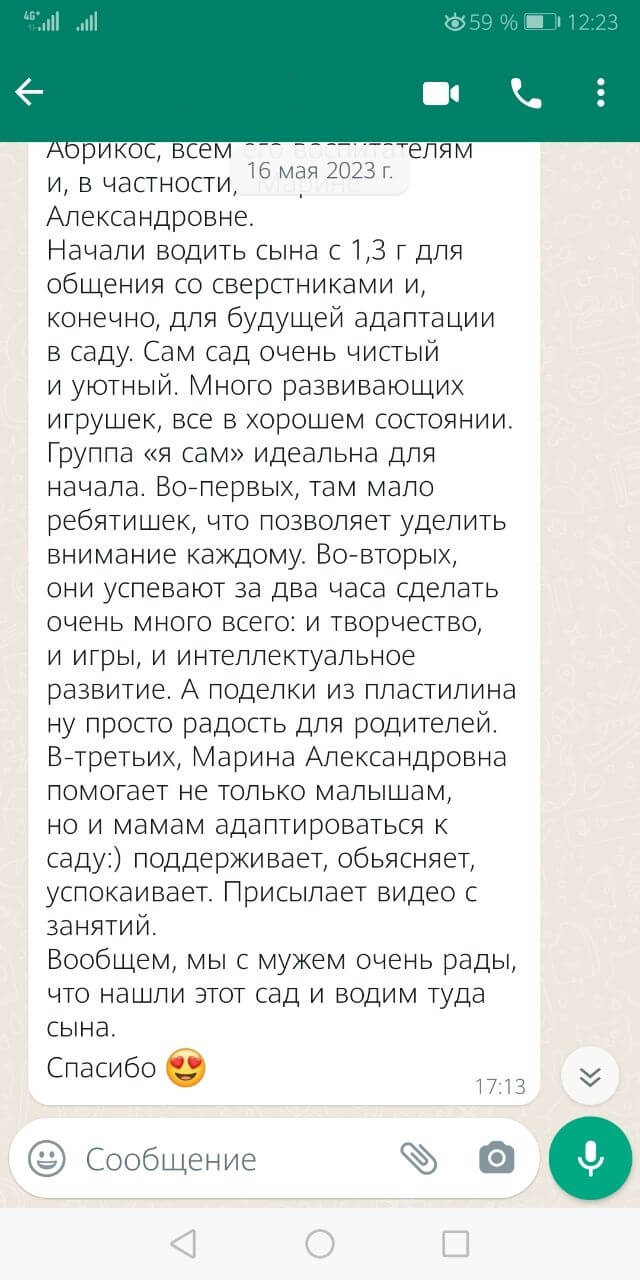
Task: Tap the microphone voice message button
Action: click(x=590, y=1159)
